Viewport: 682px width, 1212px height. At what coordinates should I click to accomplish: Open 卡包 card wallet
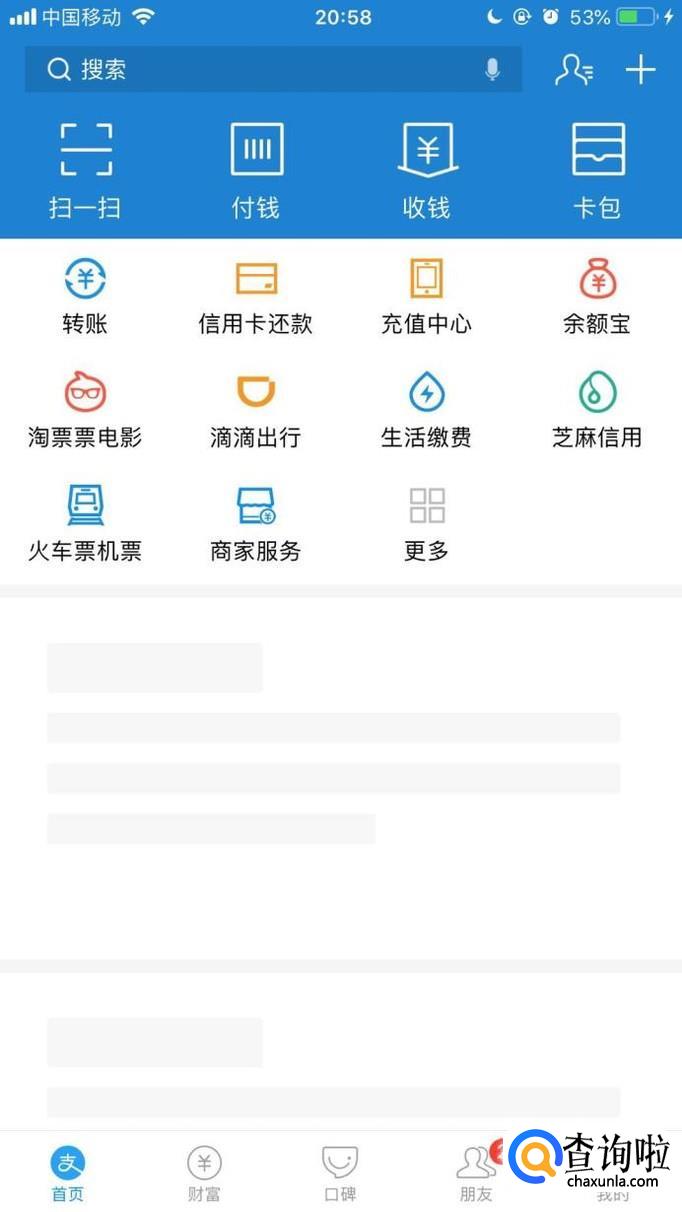pyautogui.click(x=597, y=168)
